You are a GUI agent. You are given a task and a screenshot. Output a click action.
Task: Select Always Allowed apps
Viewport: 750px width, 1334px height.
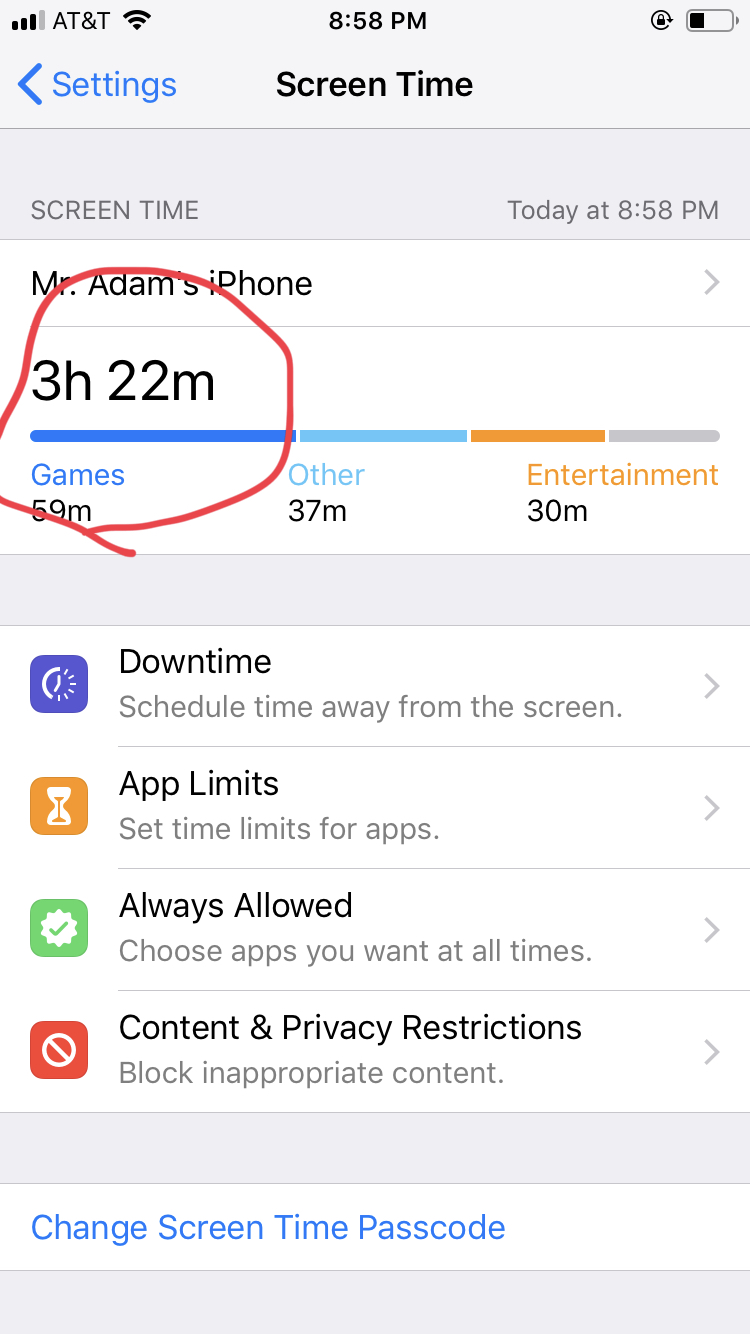coord(375,929)
